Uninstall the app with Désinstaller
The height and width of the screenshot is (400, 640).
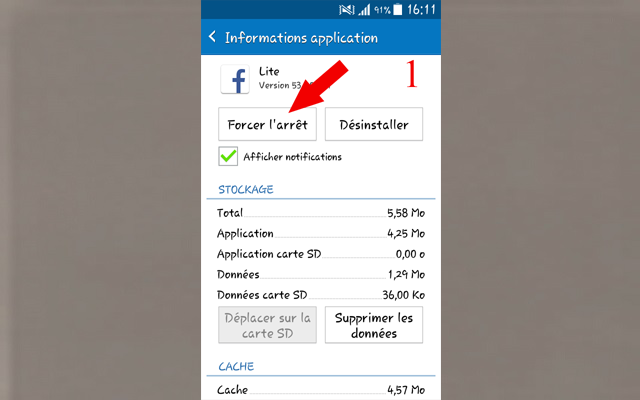click(x=373, y=126)
